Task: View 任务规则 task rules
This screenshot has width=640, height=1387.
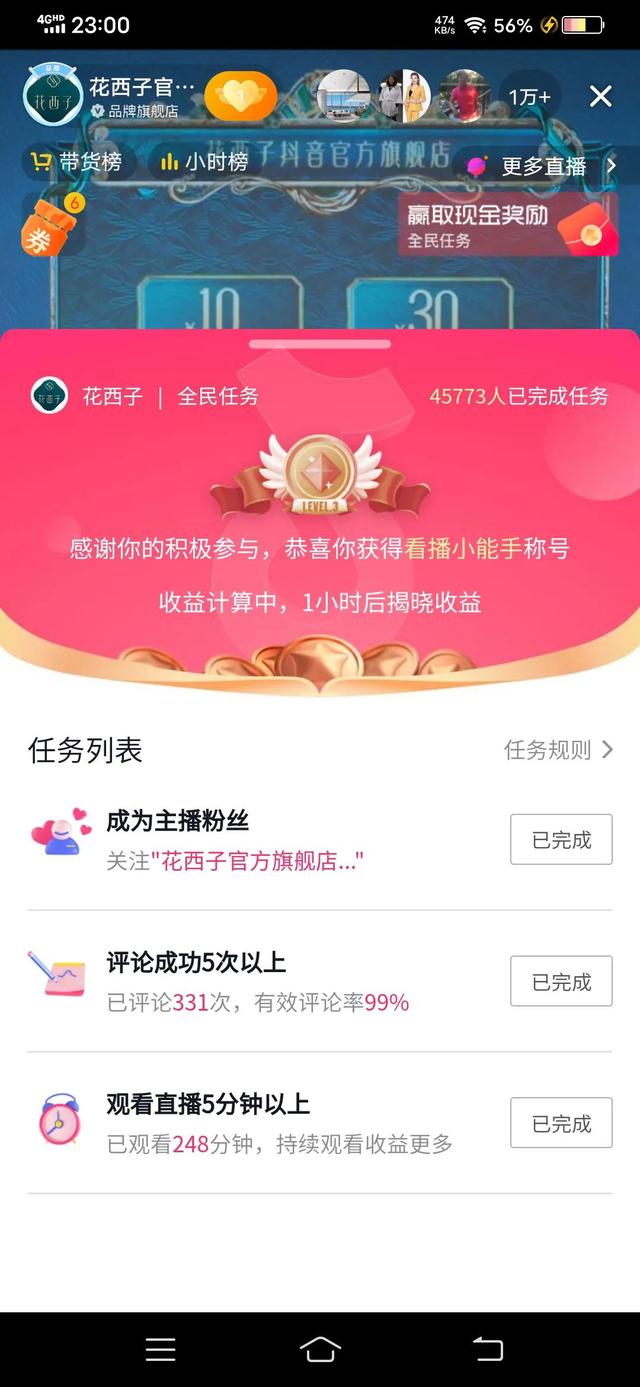Action: click(557, 750)
